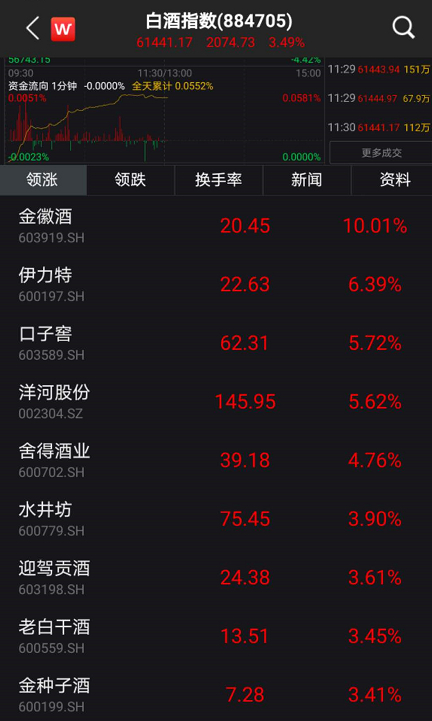The width and height of the screenshot is (432, 721).
Task: Open the 水井坊 stock row
Action: 216,519
